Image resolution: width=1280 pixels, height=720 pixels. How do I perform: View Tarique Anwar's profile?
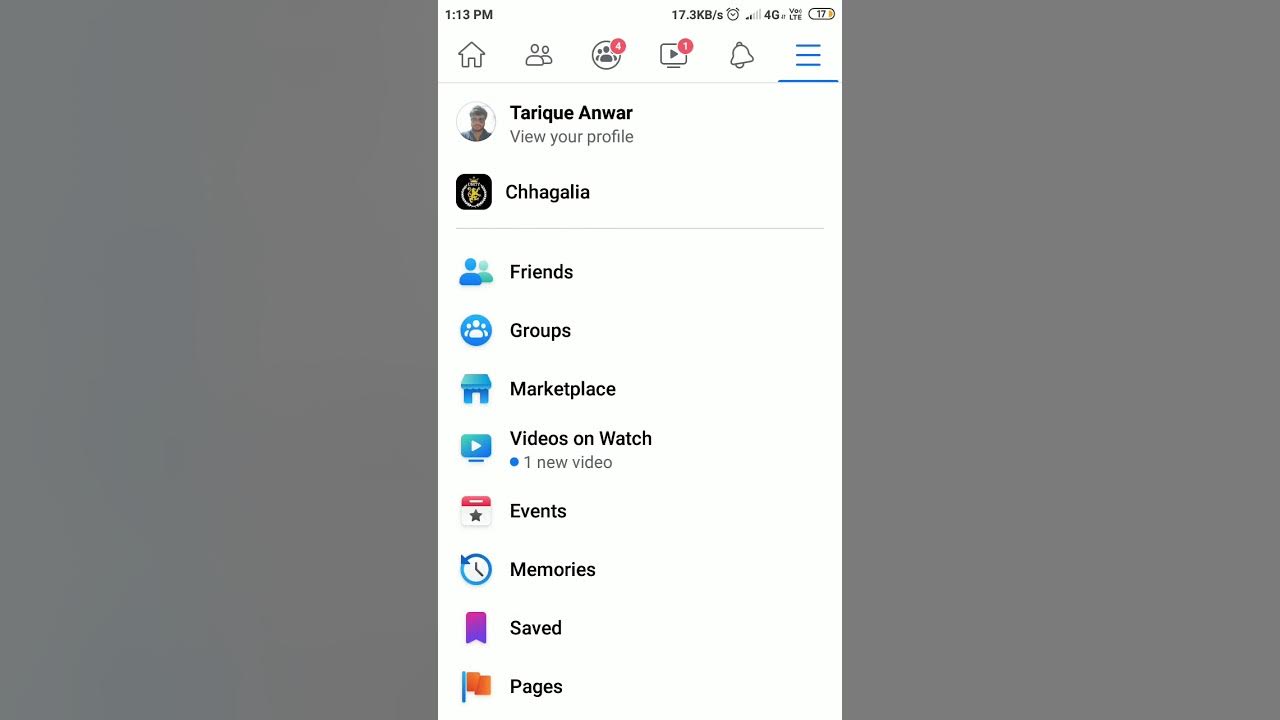pos(570,124)
